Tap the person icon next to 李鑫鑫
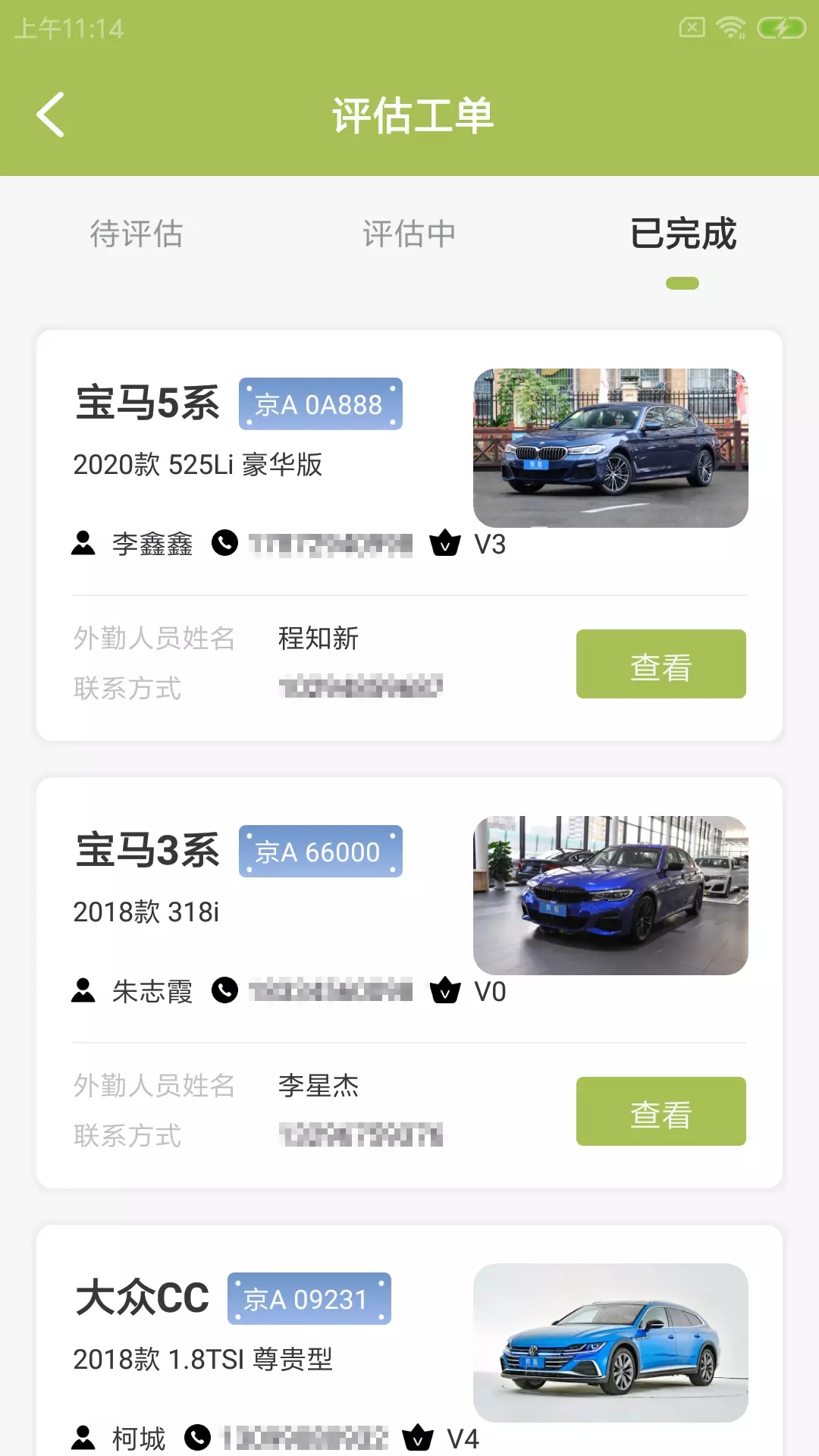This screenshot has width=819, height=1456. 83,544
